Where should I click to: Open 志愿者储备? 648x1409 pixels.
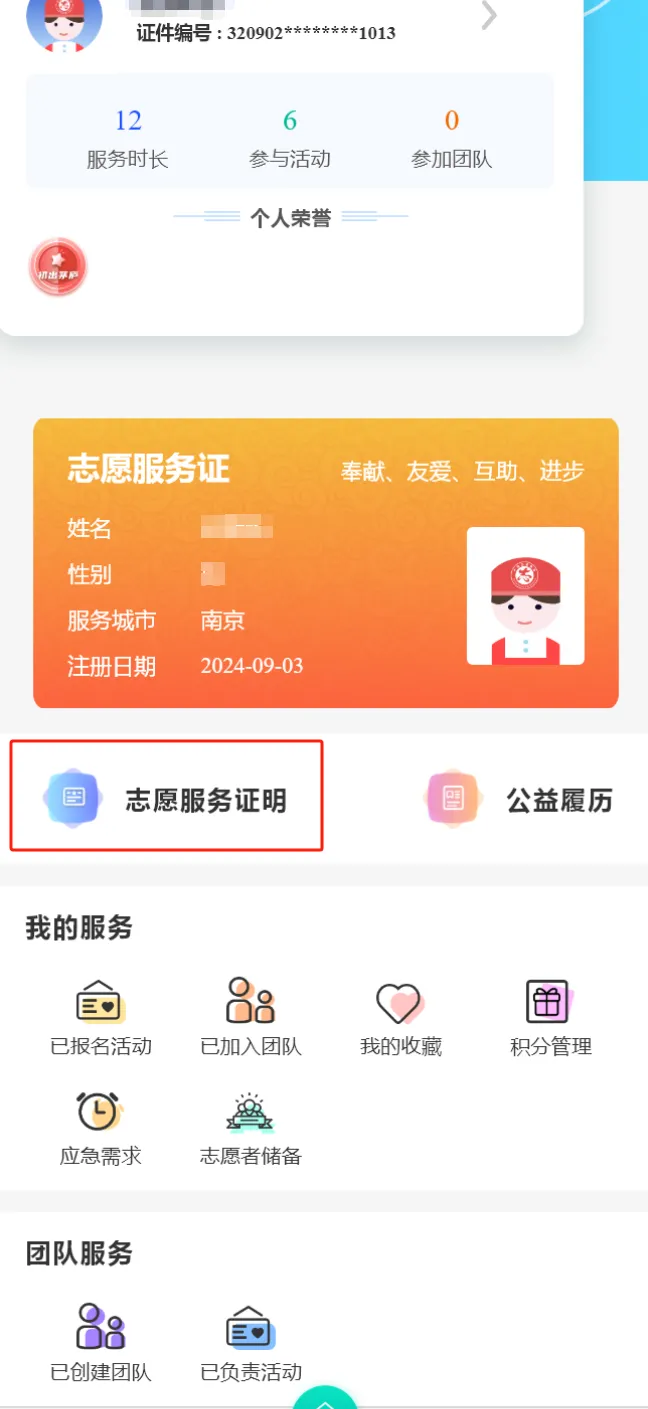[250, 1127]
